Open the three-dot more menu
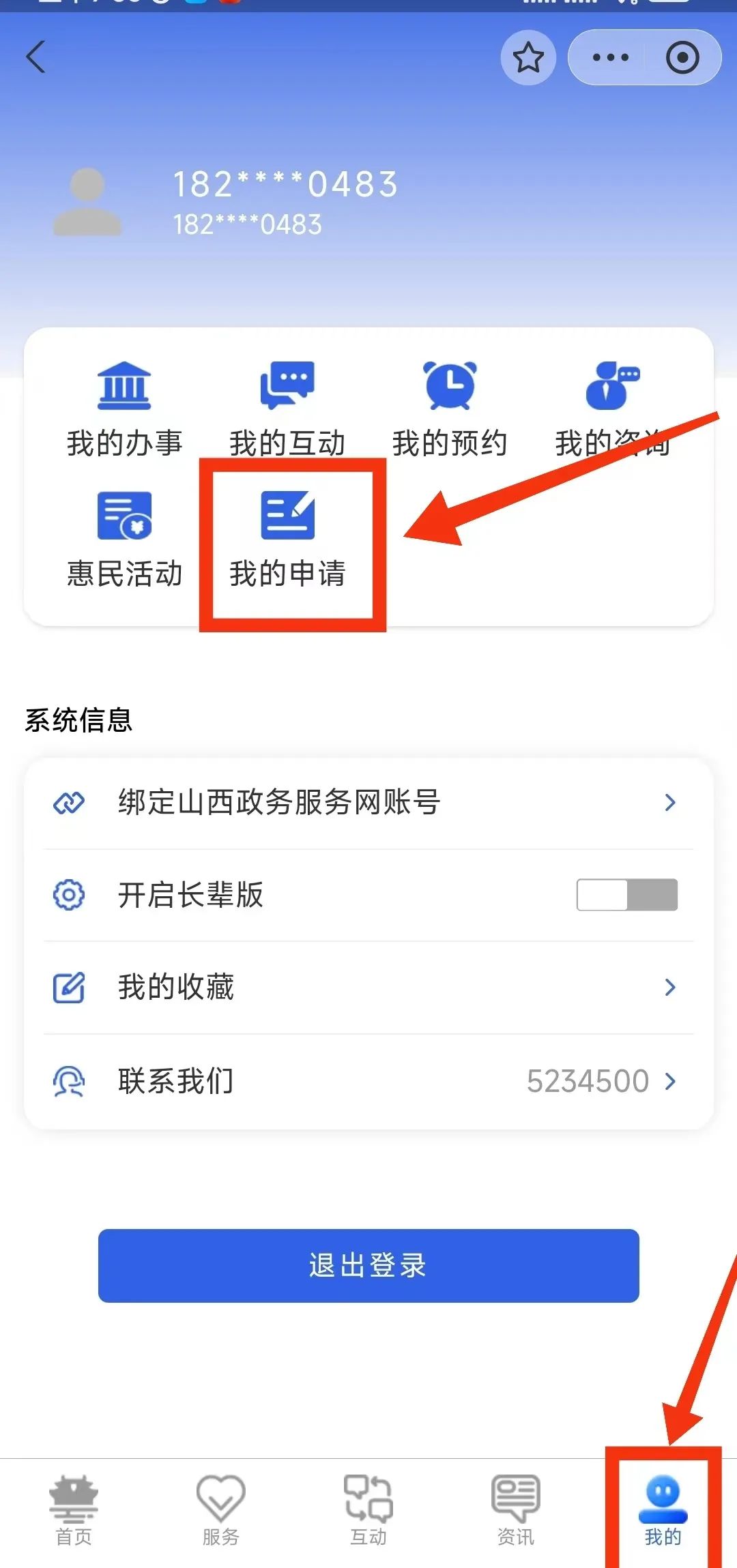 tap(611, 58)
